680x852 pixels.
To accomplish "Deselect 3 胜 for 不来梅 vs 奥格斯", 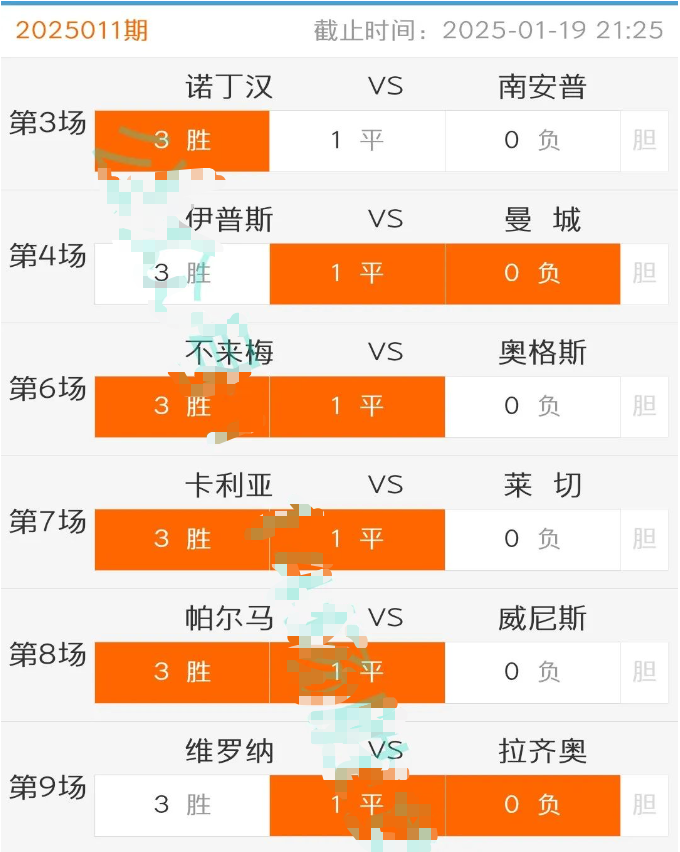I will click(x=182, y=406).
